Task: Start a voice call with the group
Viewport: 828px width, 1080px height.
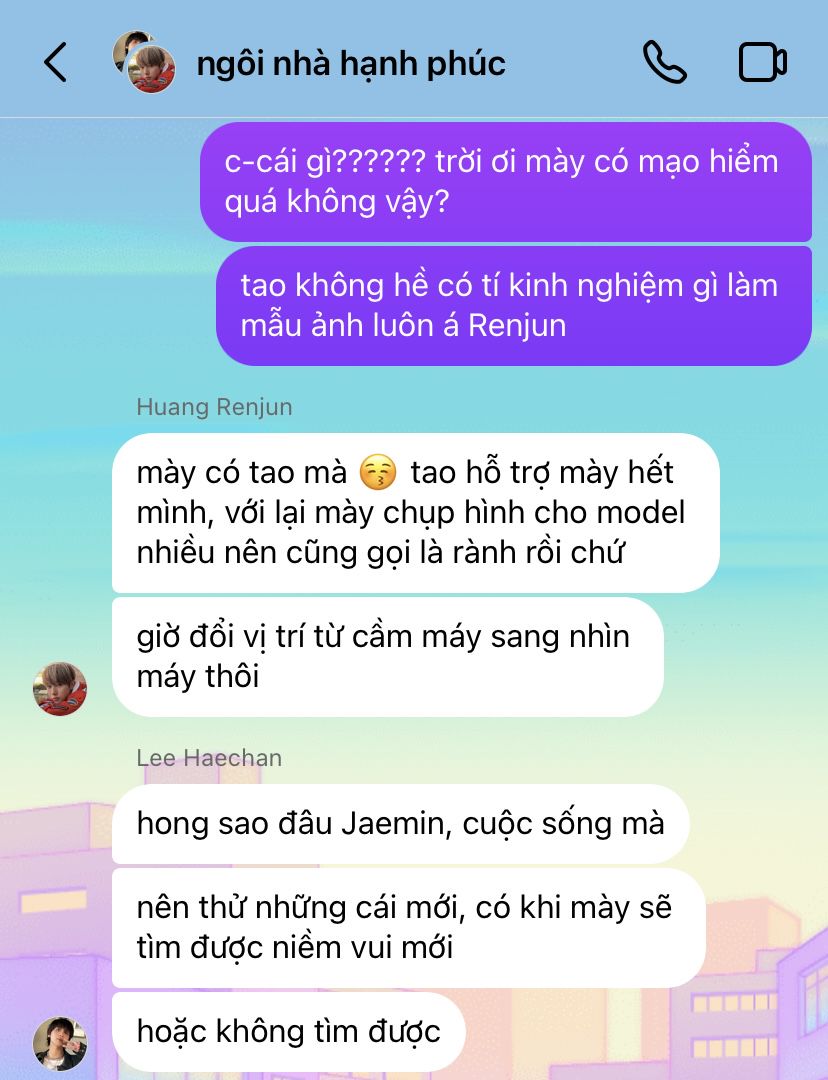Action: [x=664, y=62]
